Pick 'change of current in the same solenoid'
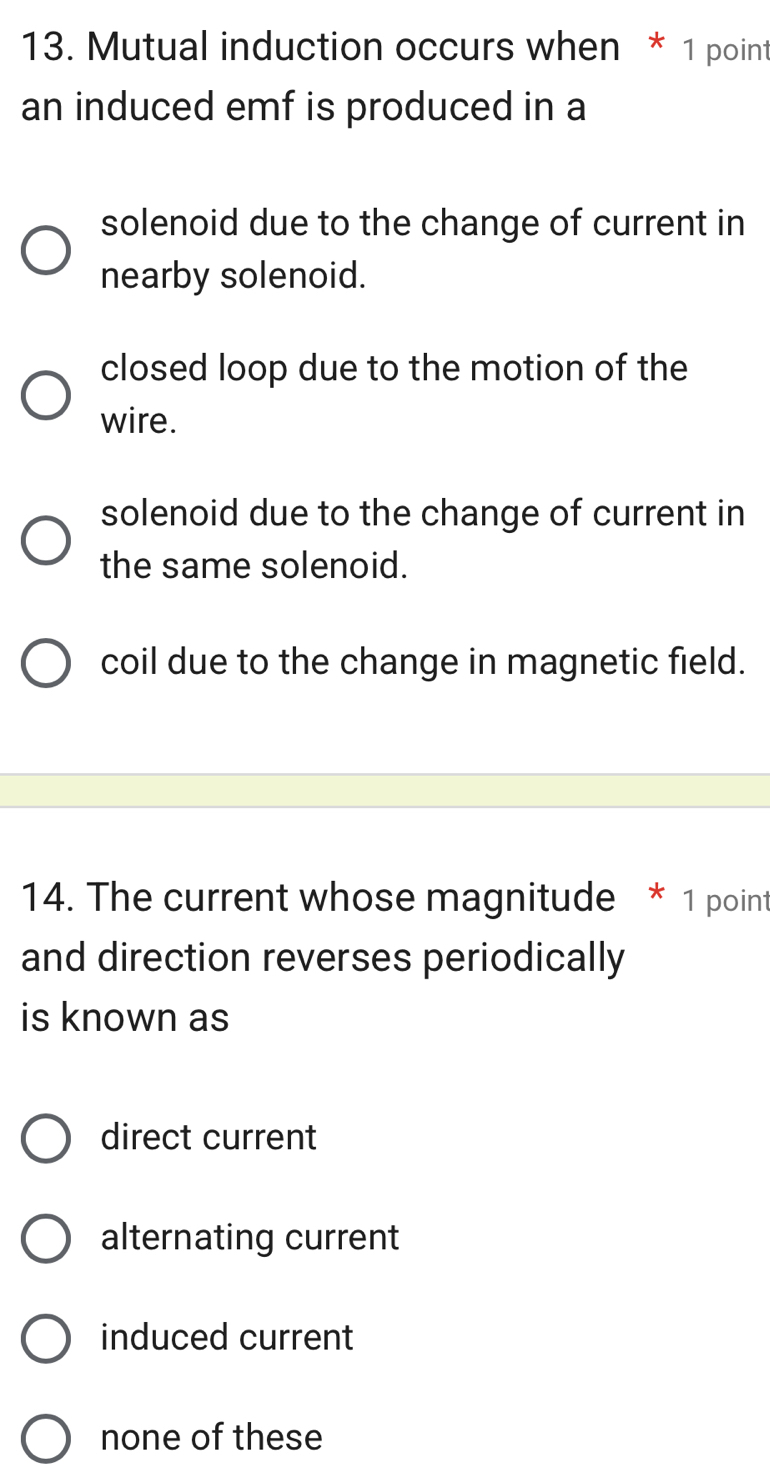770x1481 pixels. point(46,541)
